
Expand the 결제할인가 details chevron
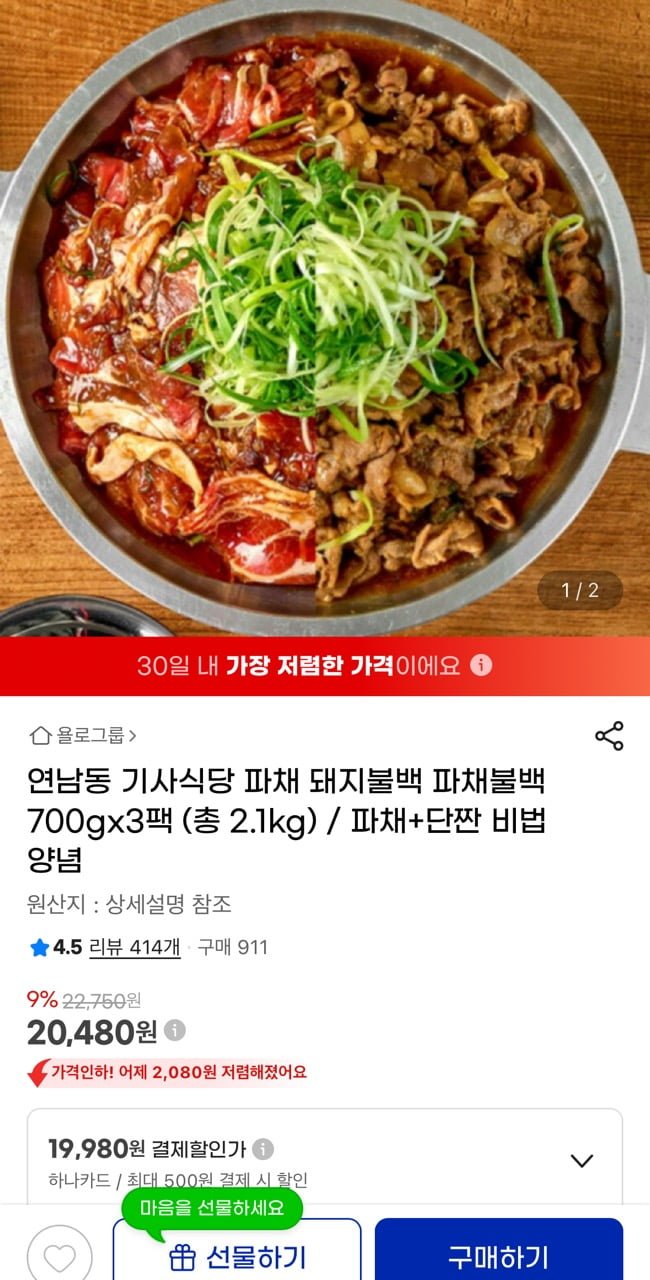coord(581,1160)
